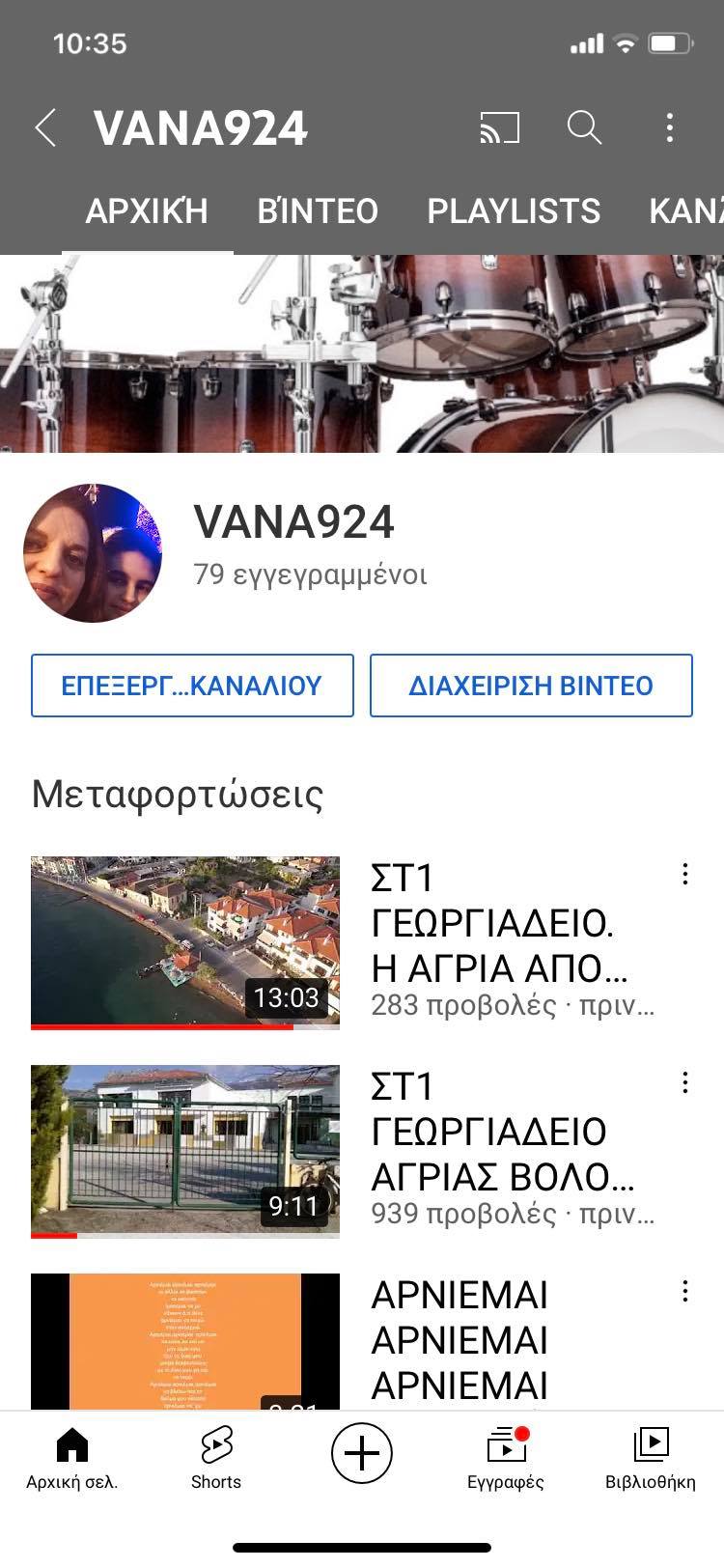724x1568 pixels.
Task: Open the ΑΡΝΙΕΜΑΙ ΑΡΝΙΕΜΑΙ ΑΡΝΙΕΜΑΙ video
Action: [185, 1342]
